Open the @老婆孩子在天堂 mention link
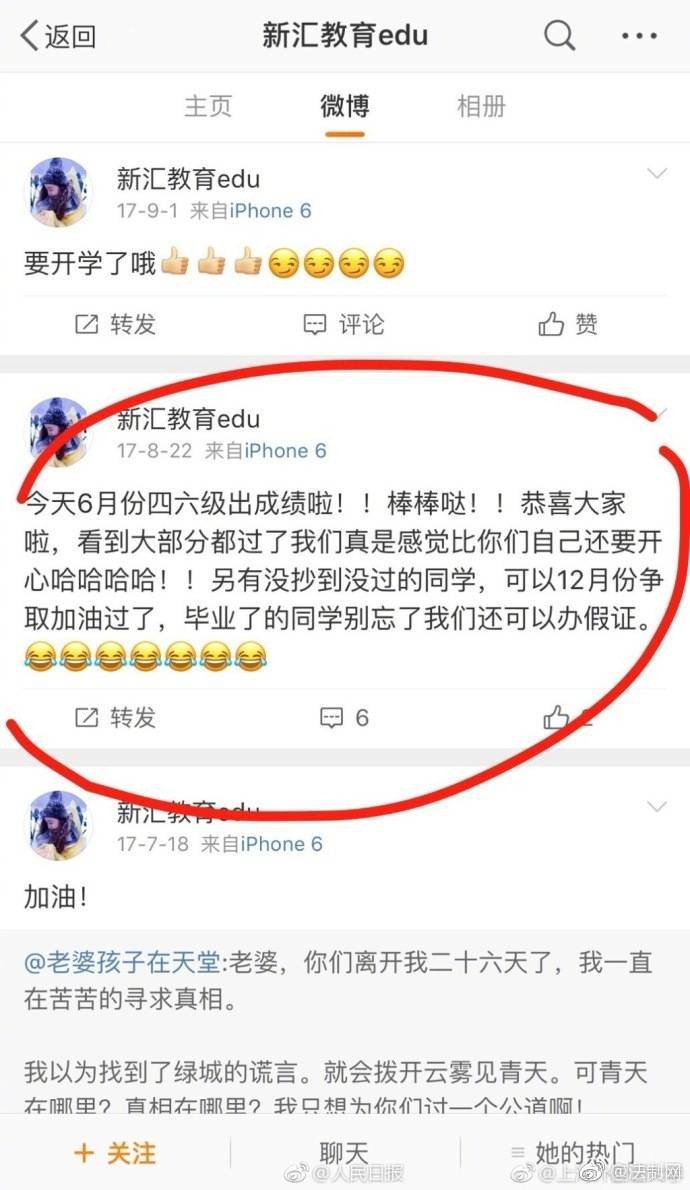 coord(123,963)
